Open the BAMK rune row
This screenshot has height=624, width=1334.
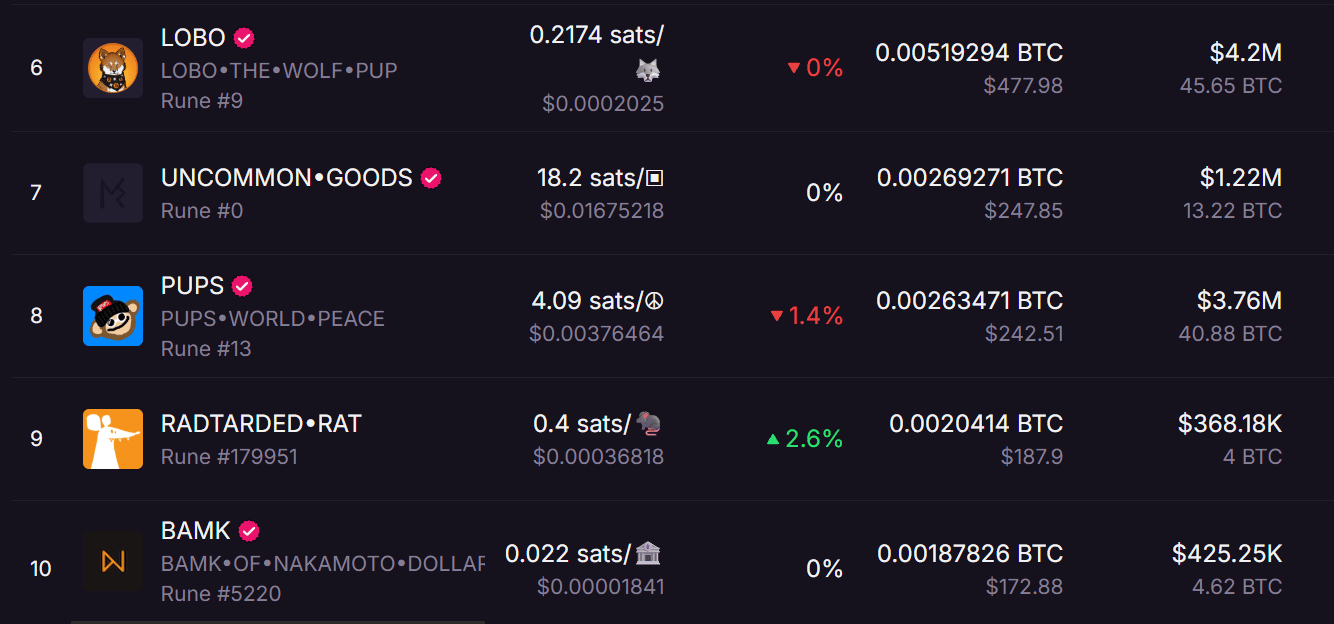pyautogui.click(x=196, y=531)
